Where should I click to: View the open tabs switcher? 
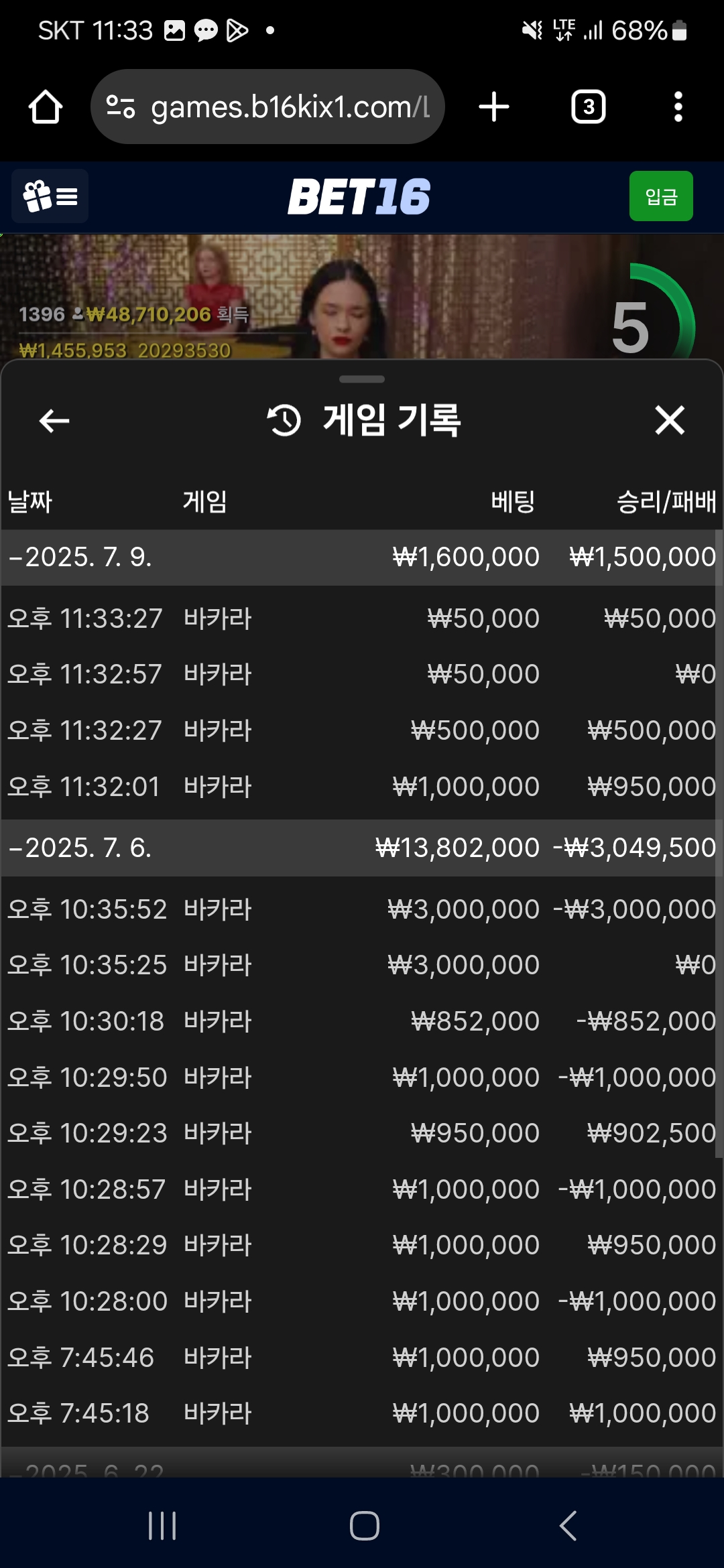coord(589,107)
